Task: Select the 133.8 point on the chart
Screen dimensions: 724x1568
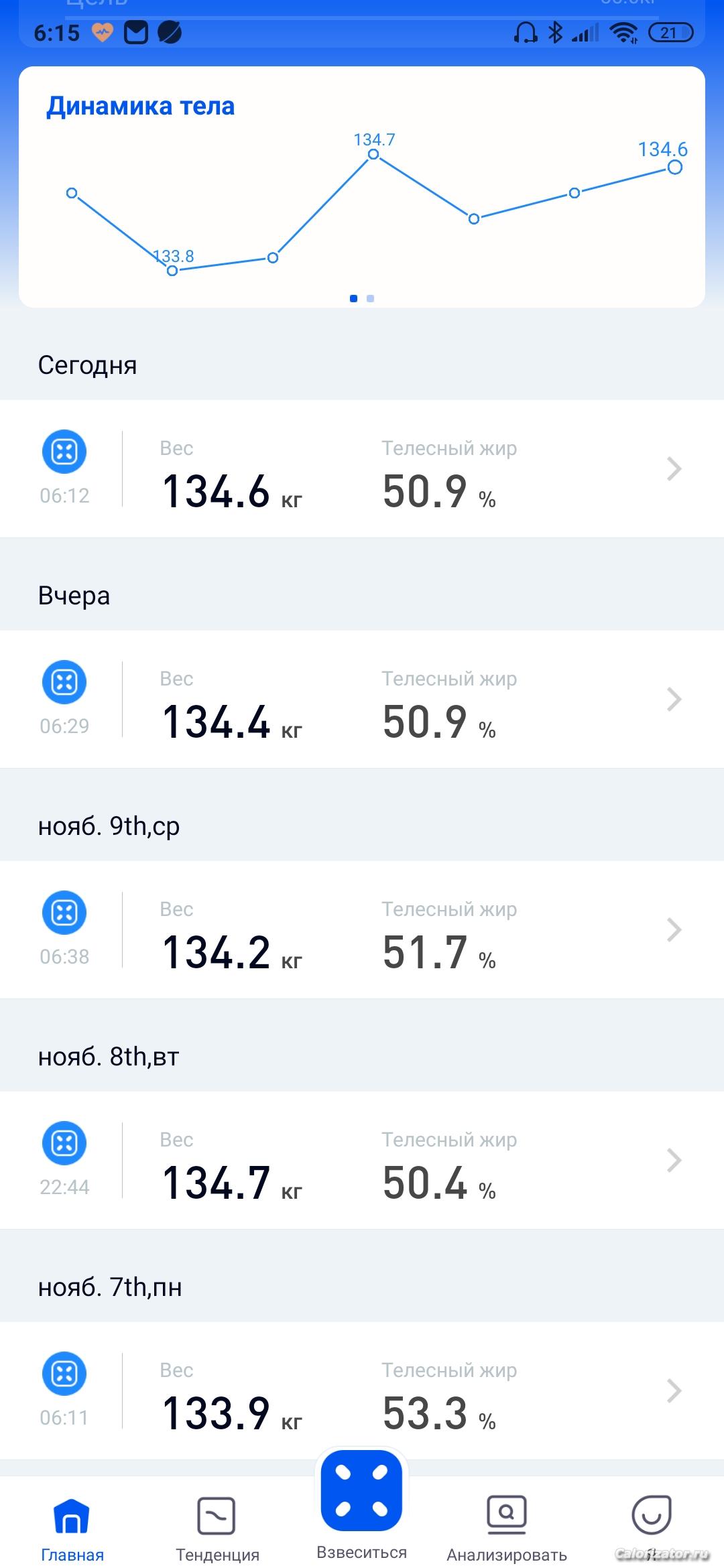Action: click(172, 270)
